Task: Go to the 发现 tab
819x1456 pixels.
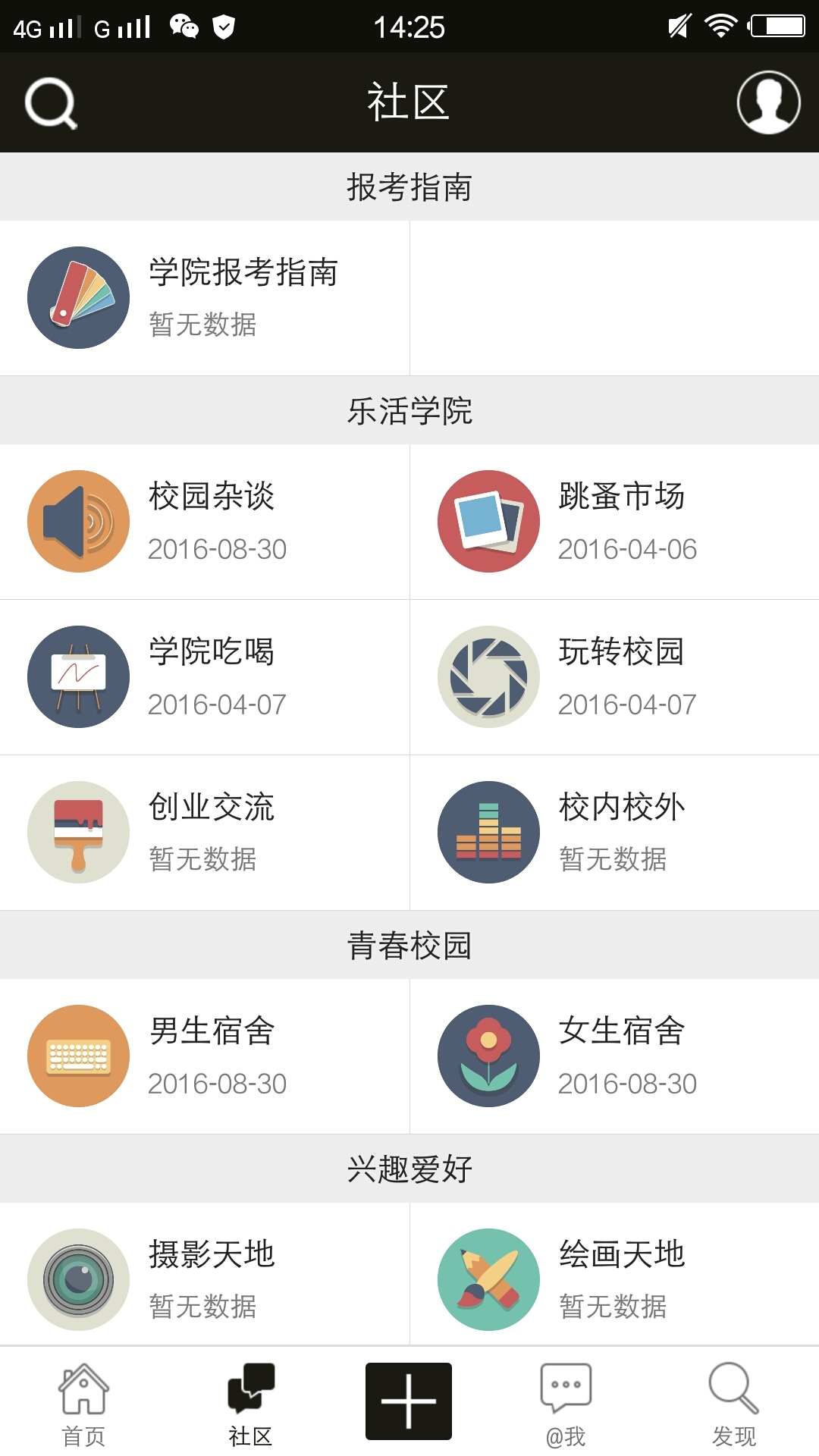Action: point(733,1404)
